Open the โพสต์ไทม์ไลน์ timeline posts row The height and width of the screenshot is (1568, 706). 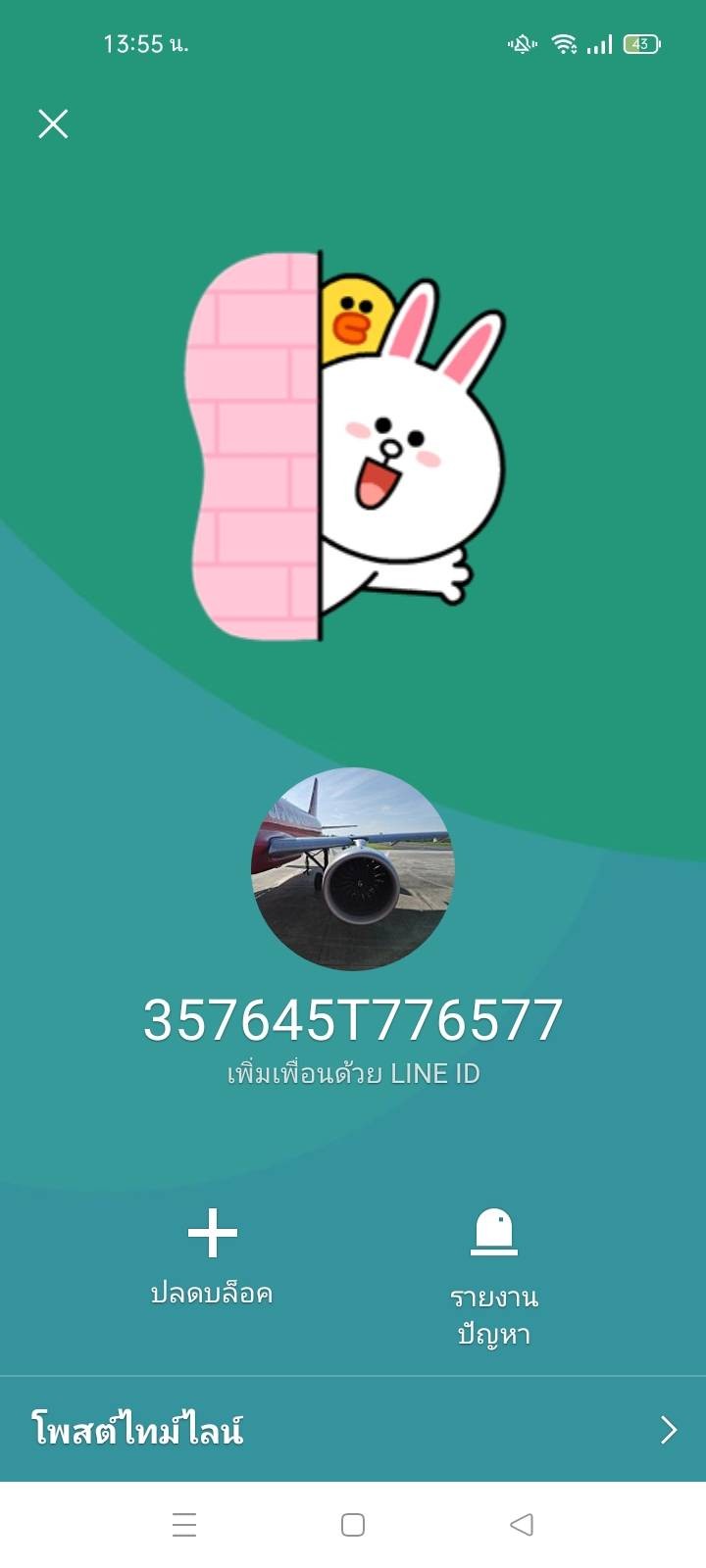click(x=353, y=1430)
